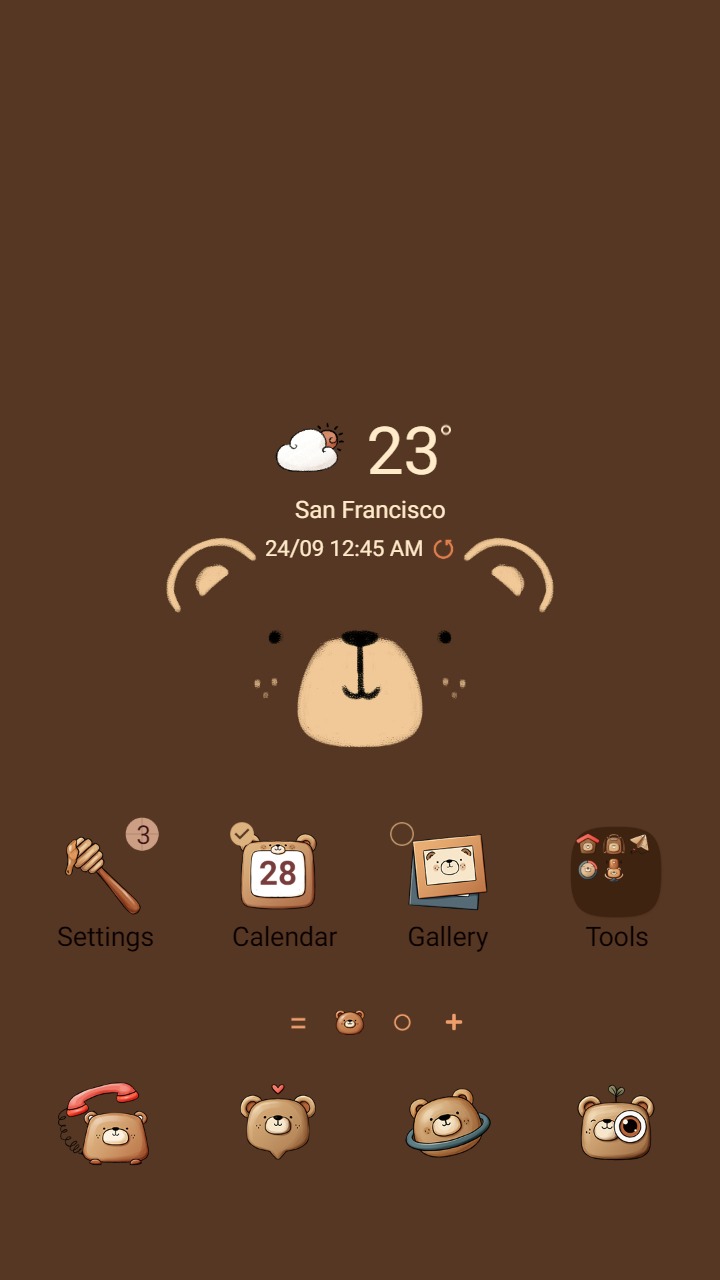Viewport: 720px width, 1280px height.
Task: Tap the paper airplane app inside Tools folder
Action: pos(639,841)
